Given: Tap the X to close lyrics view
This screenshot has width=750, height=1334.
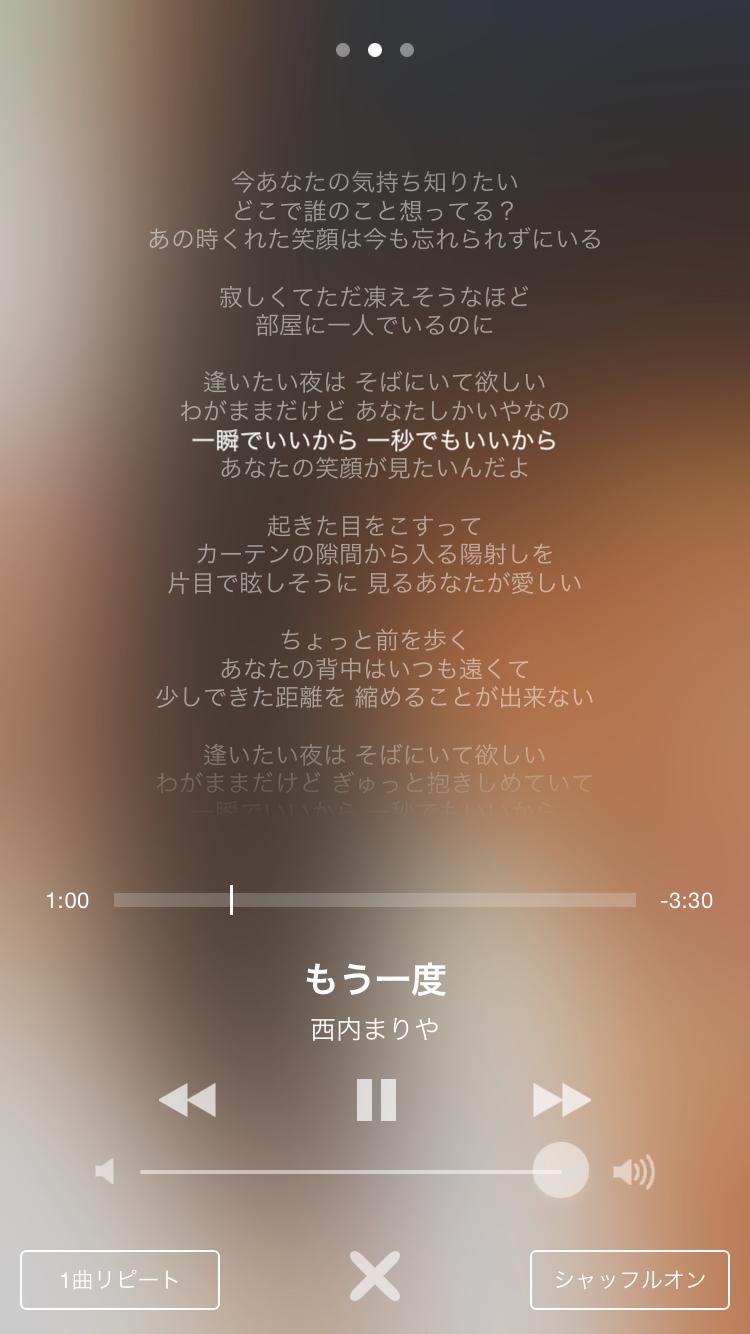Looking at the screenshot, I should click(375, 1279).
